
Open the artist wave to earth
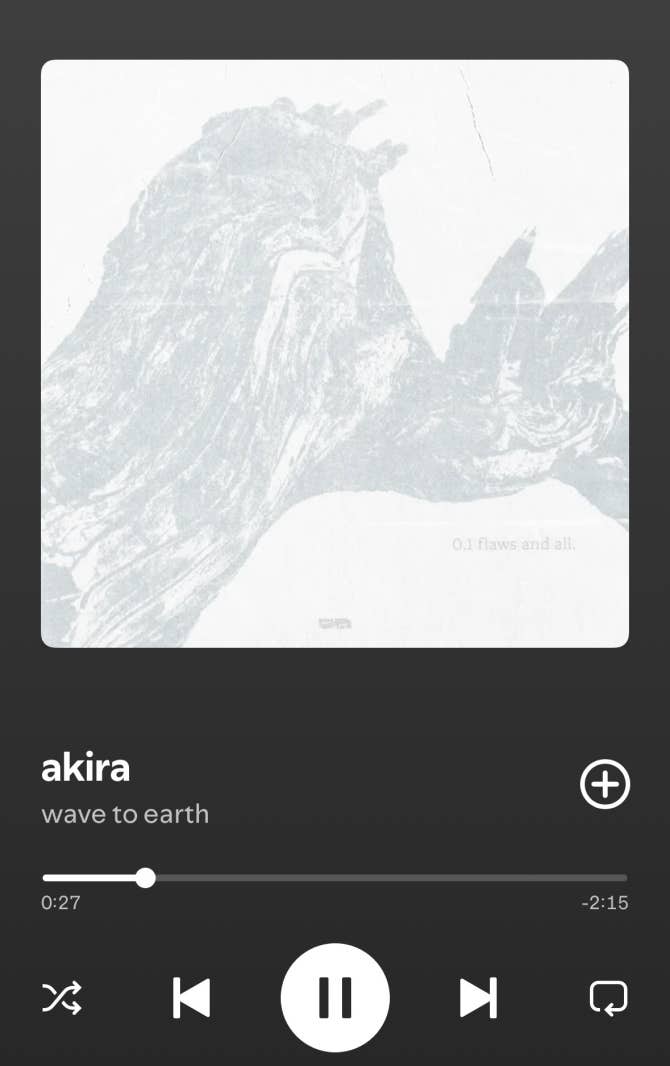125,814
